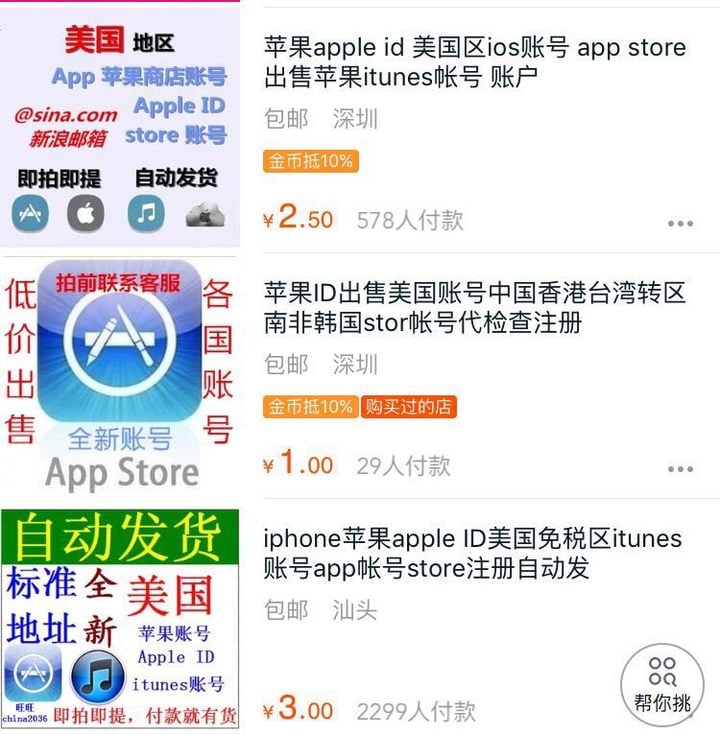This screenshot has height=735, width=720.
Task: Tap the 帮你挑 floating button
Action: [662, 685]
